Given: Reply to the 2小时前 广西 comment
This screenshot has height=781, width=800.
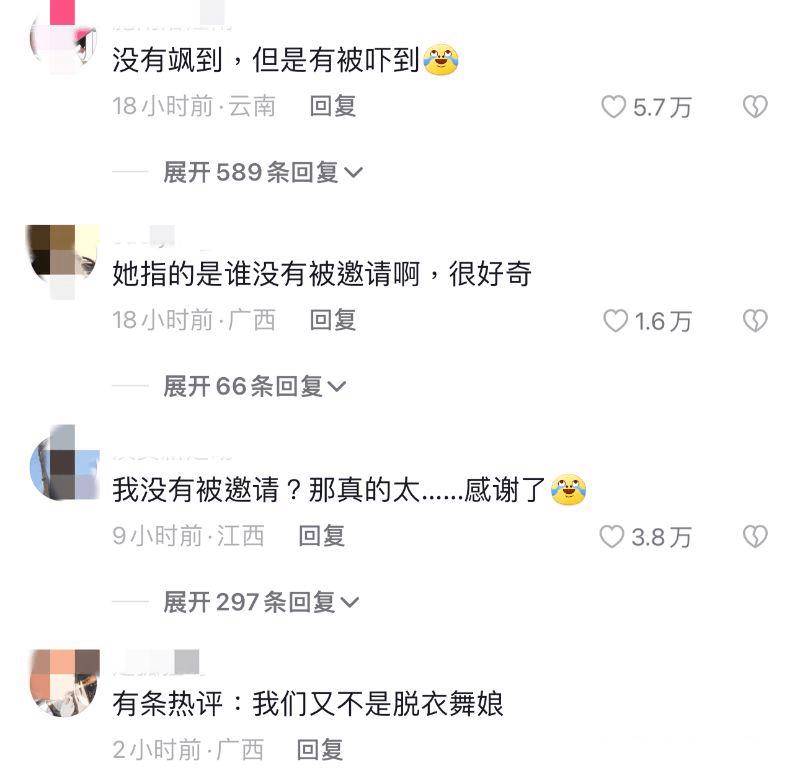Looking at the screenshot, I should tap(320, 749).
